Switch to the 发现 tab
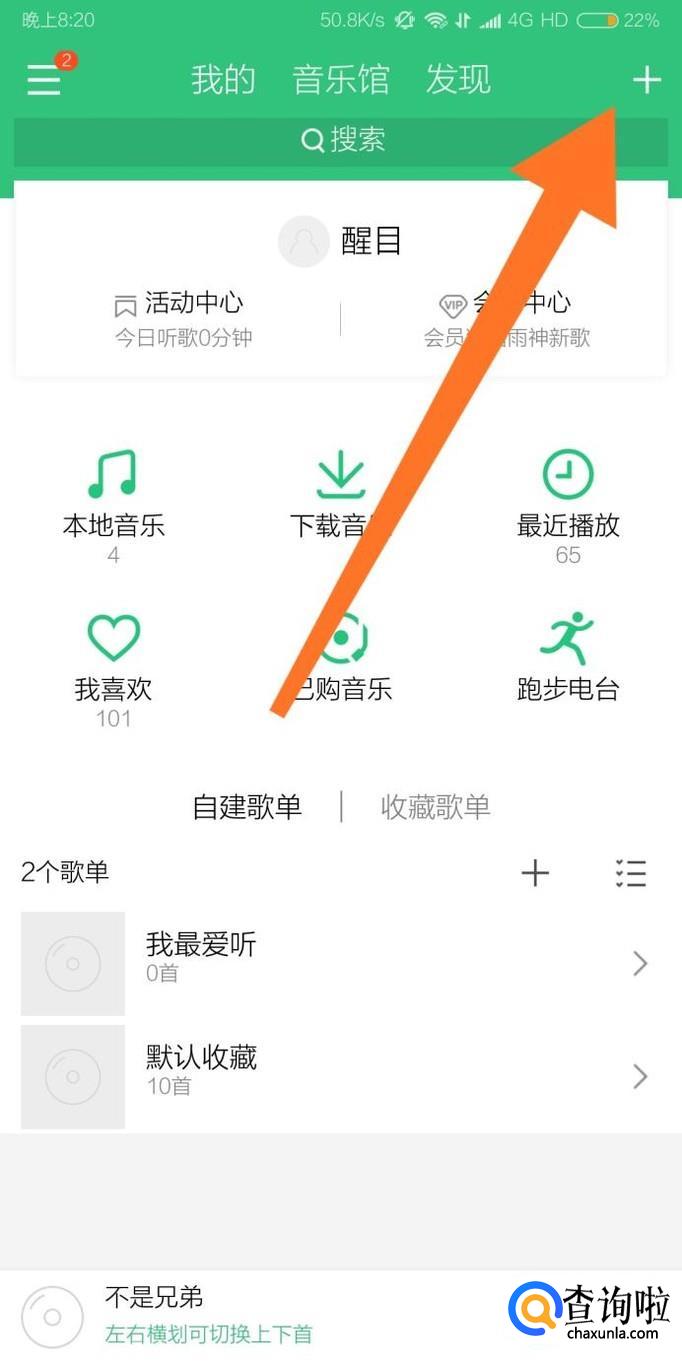Screen dimensions: 682x1364 458,79
